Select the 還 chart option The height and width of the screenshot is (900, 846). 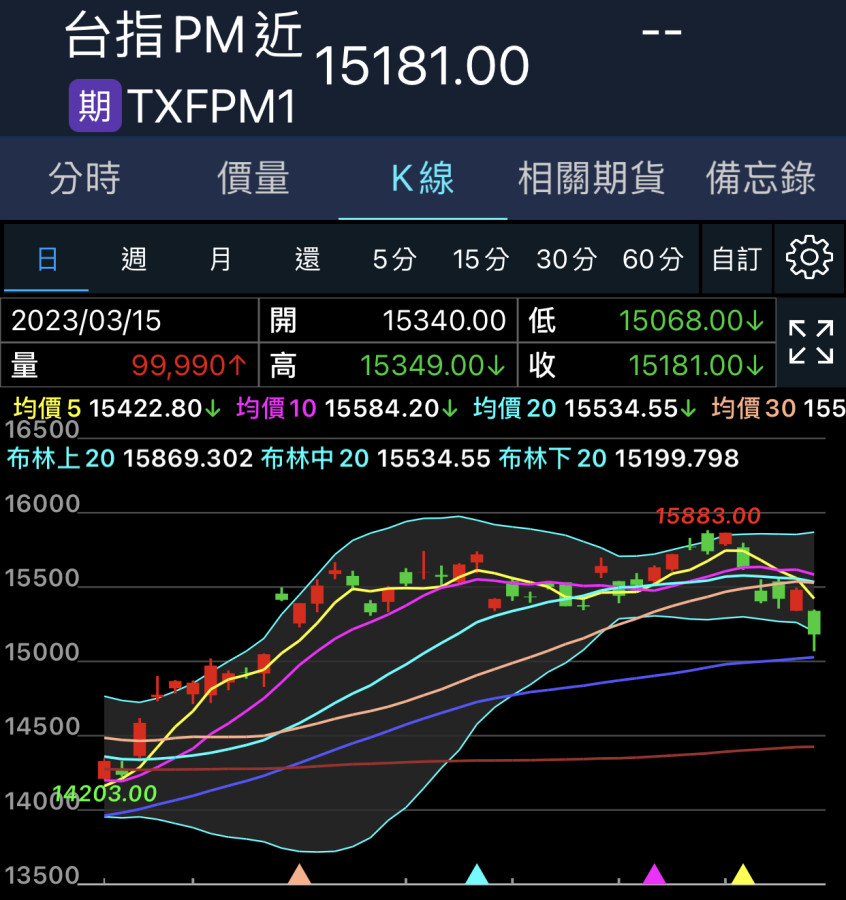(x=307, y=260)
